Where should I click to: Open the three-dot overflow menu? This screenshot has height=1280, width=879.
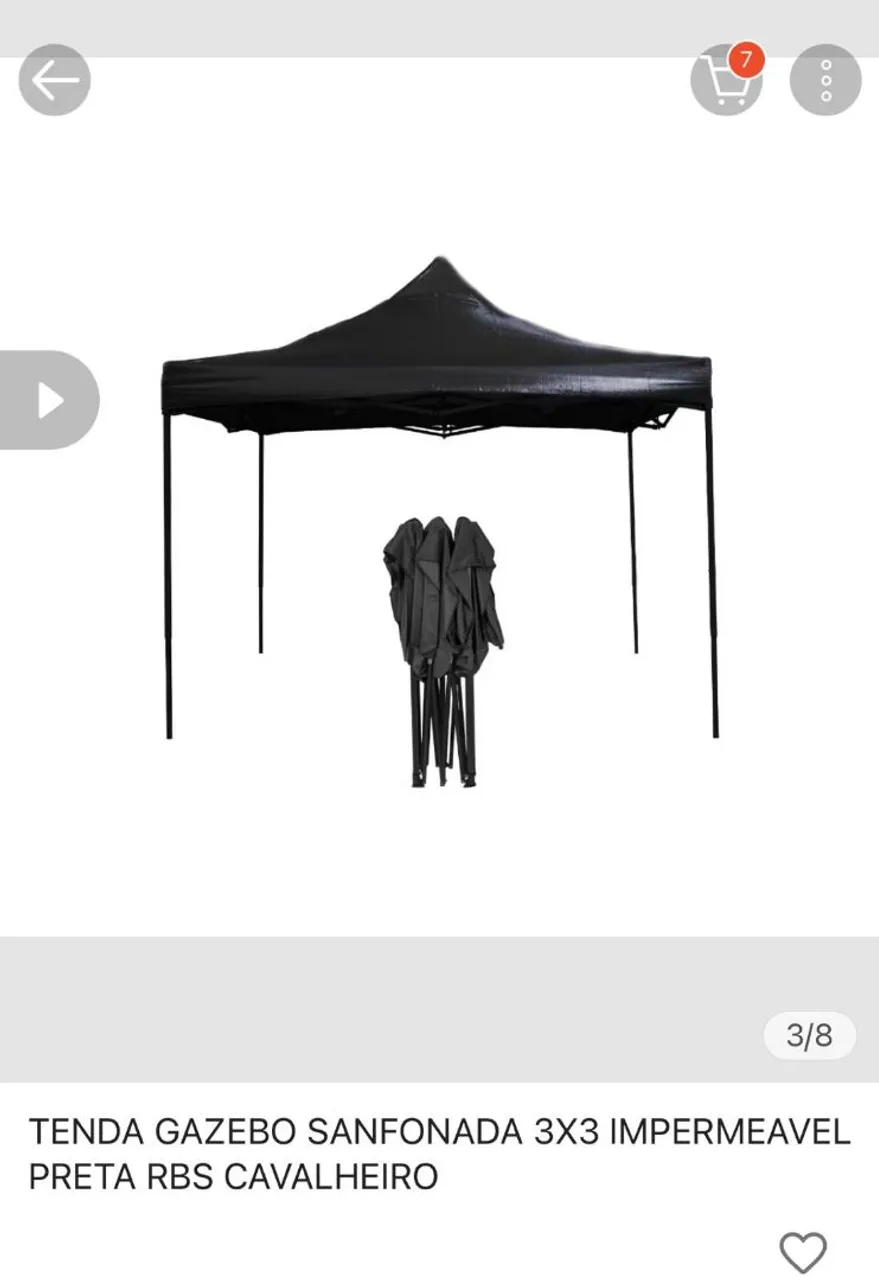coord(825,80)
